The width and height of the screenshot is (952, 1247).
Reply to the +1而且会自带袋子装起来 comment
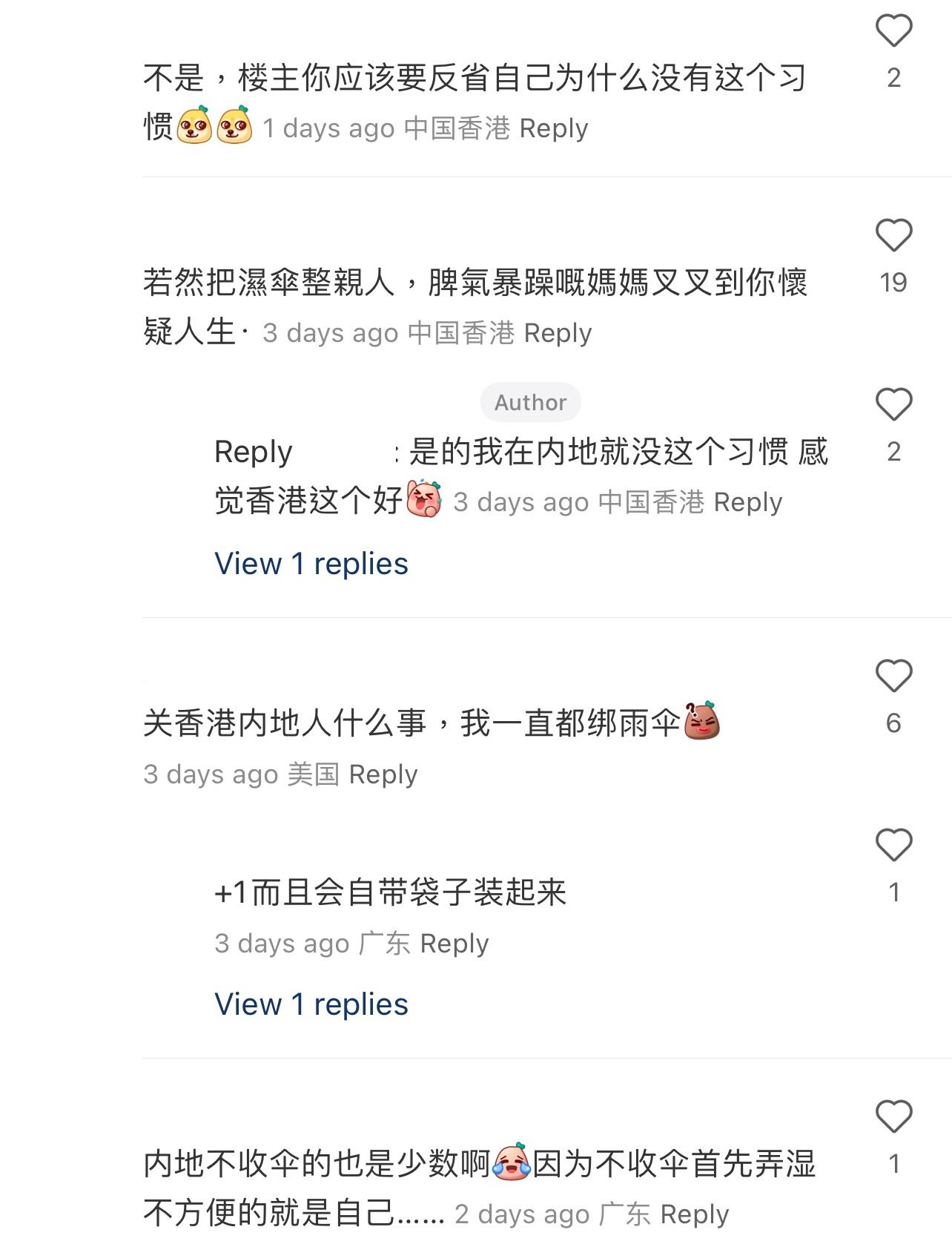[x=454, y=944]
